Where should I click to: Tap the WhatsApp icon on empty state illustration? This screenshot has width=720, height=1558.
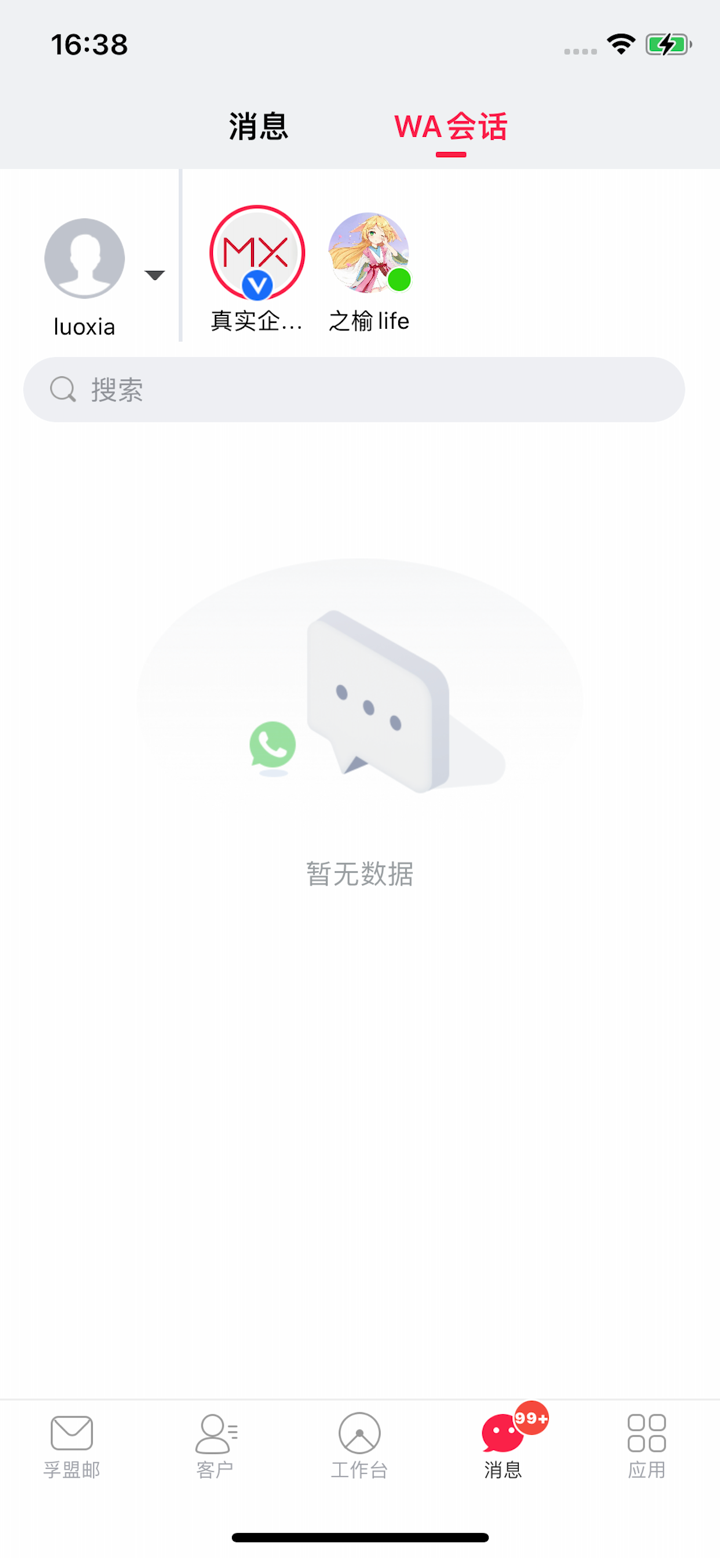click(271, 745)
